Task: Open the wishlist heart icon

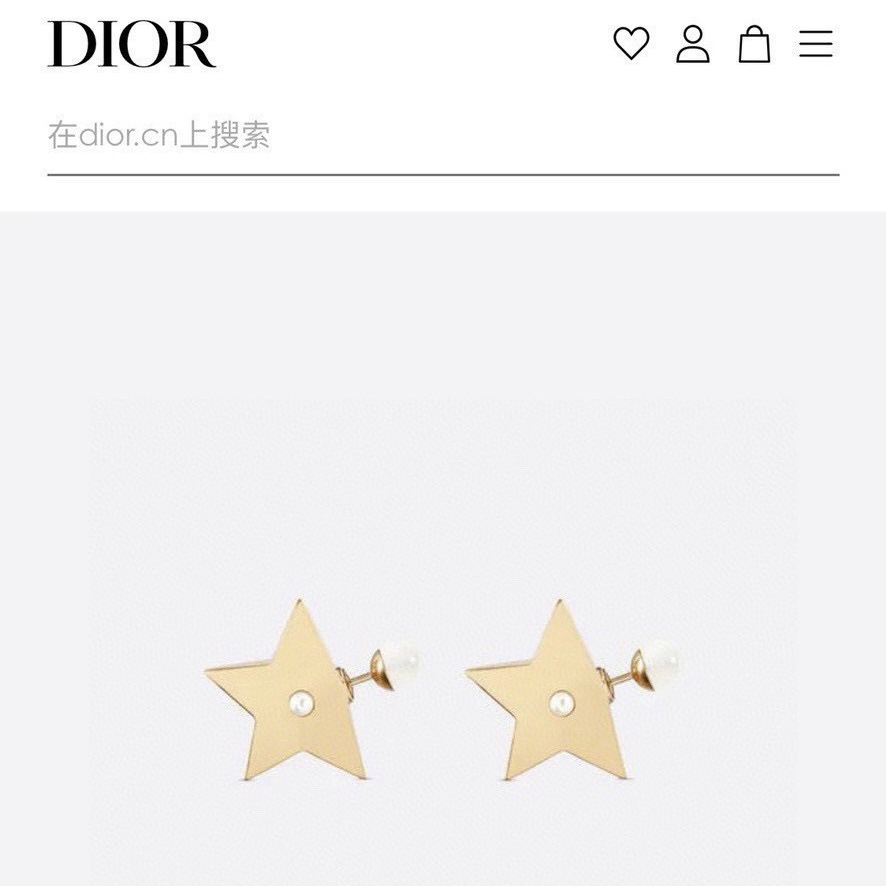Action: (x=631, y=44)
